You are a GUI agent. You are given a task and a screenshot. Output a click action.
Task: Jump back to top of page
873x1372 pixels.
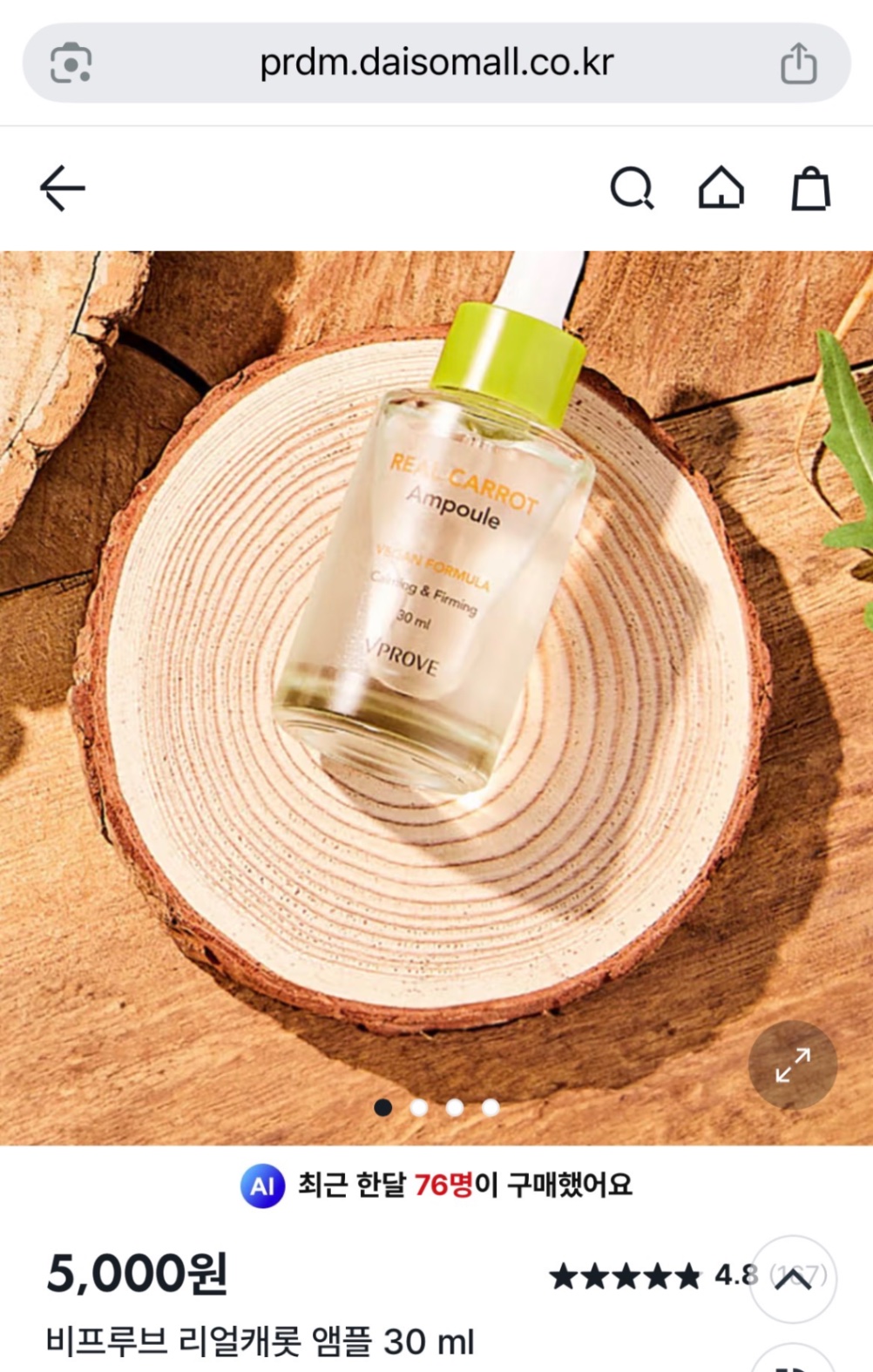click(792, 1279)
